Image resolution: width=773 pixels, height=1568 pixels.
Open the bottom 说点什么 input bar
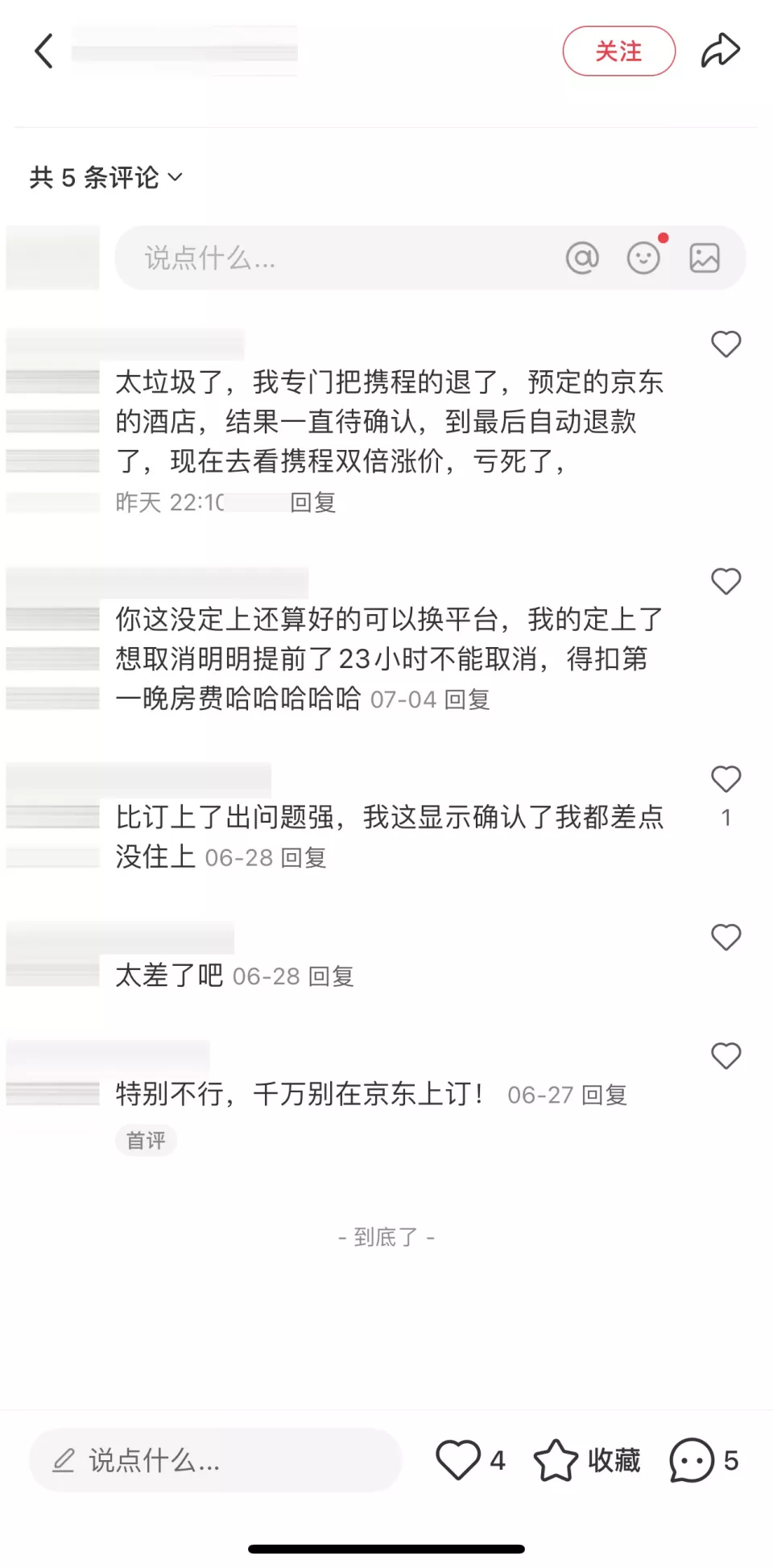coord(215,1460)
